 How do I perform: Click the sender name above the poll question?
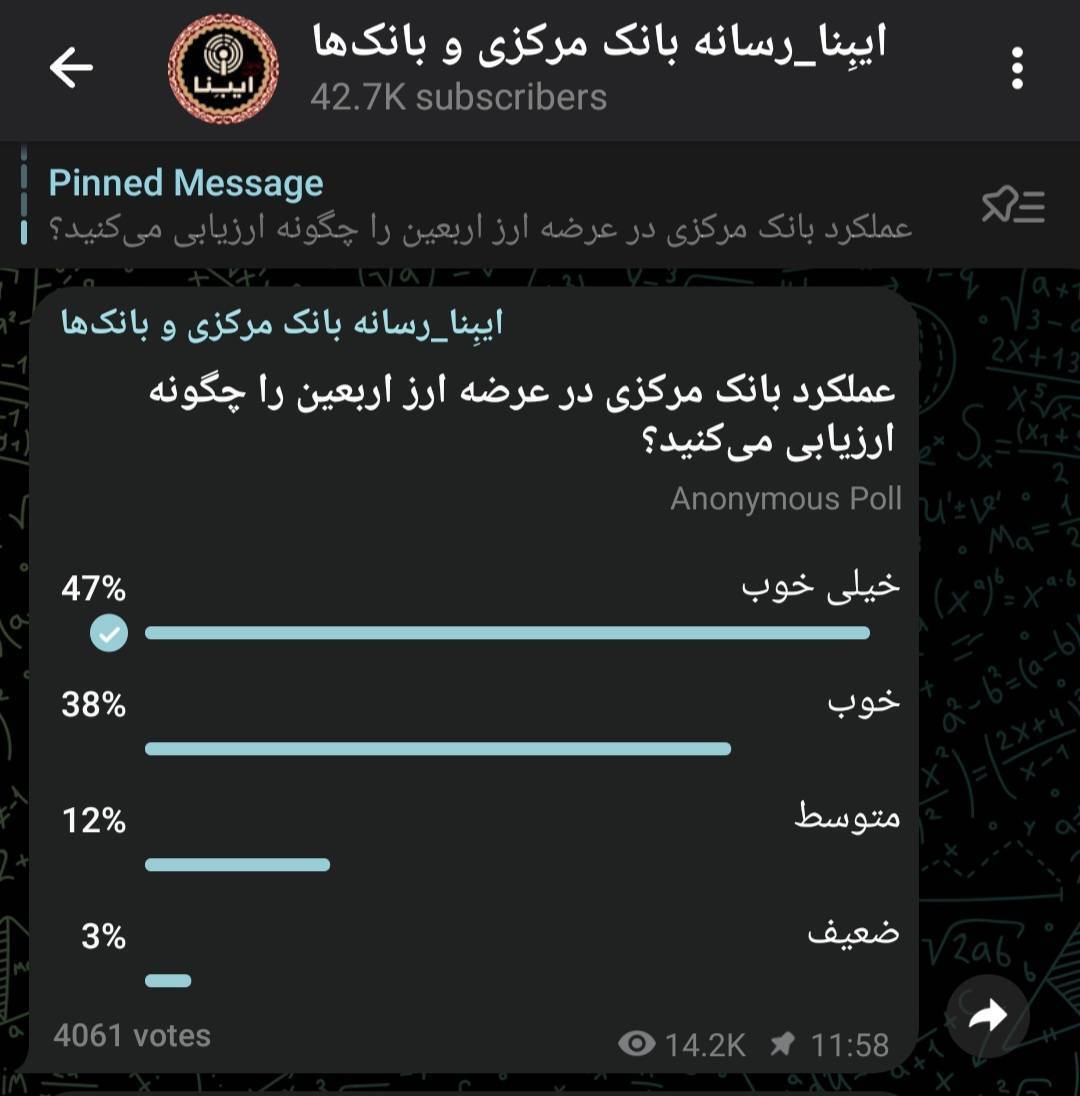coord(278,322)
